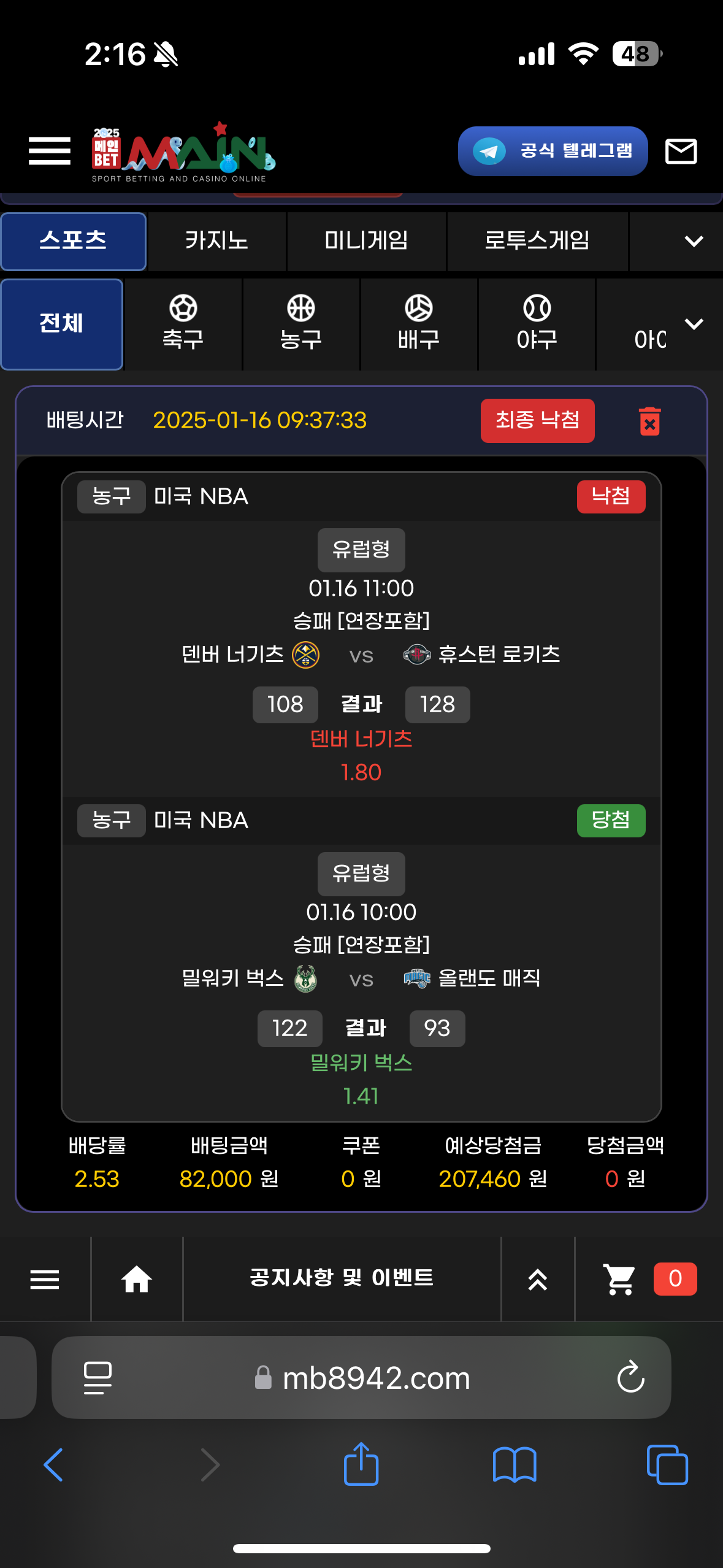Viewport: 723px width, 1568px height.
Task: Select the 전체 sports filter
Action: [62, 324]
